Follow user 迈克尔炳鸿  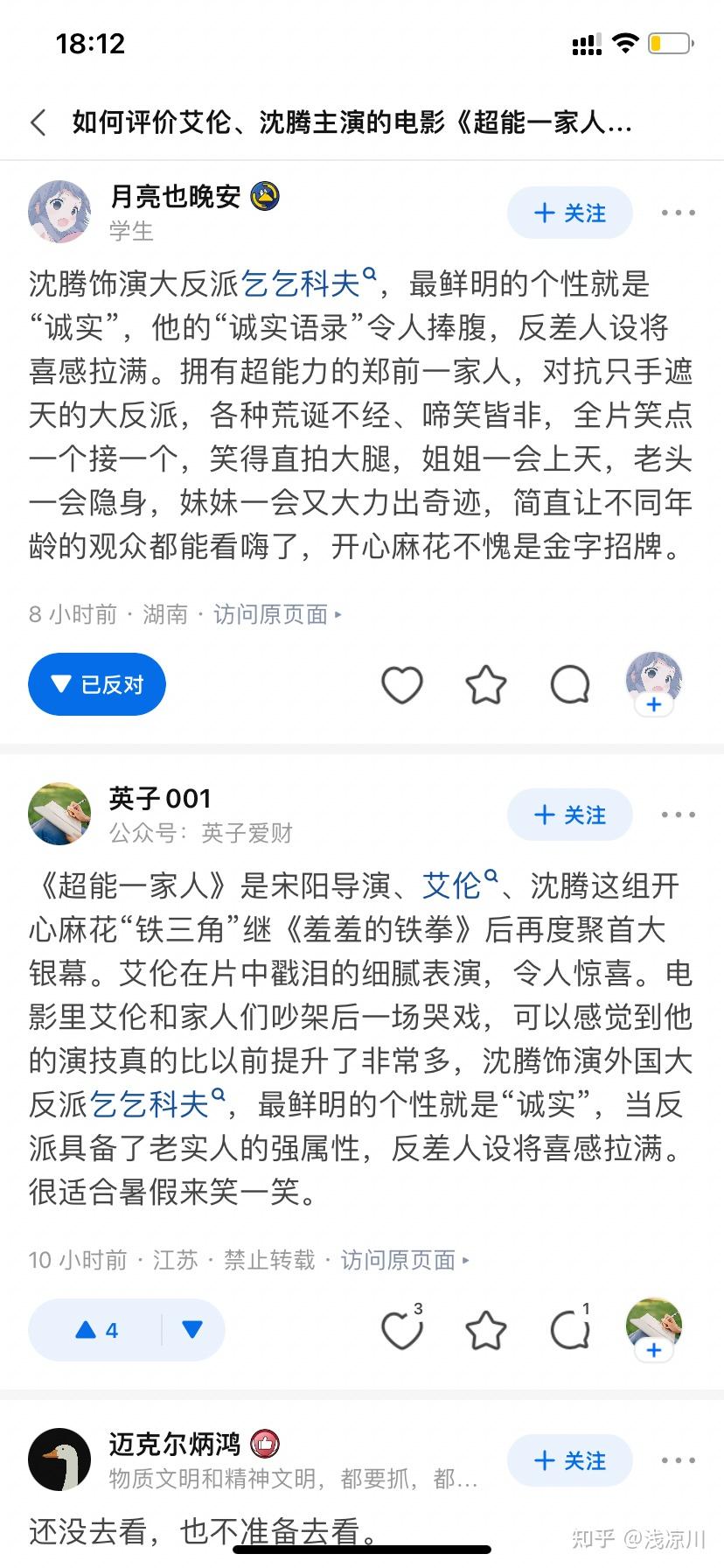[x=569, y=1460]
